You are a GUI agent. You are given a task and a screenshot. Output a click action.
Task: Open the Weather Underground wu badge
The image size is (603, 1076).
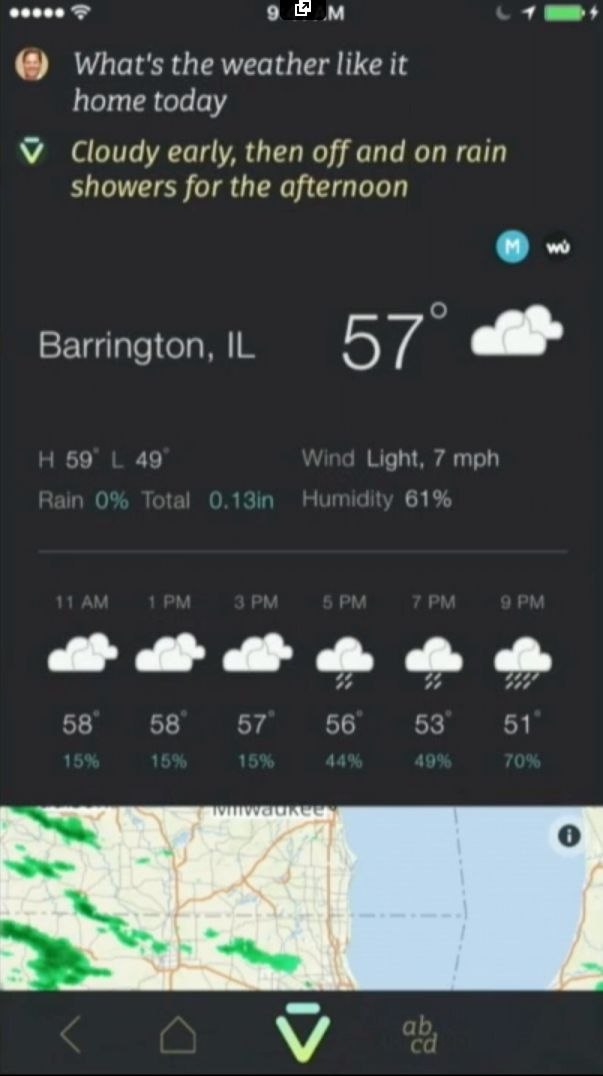[558, 248]
